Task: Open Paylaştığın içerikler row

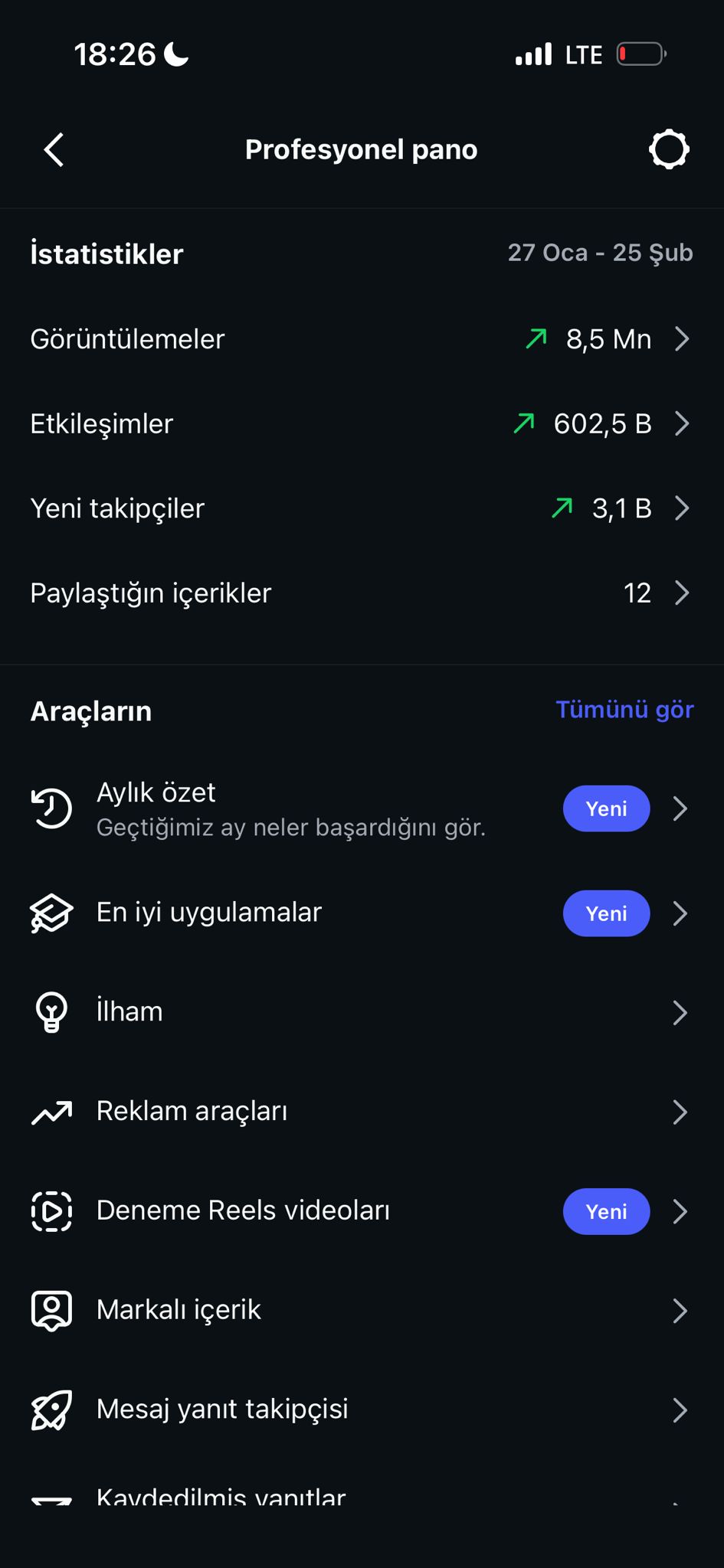Action: [x=360, y=593]
